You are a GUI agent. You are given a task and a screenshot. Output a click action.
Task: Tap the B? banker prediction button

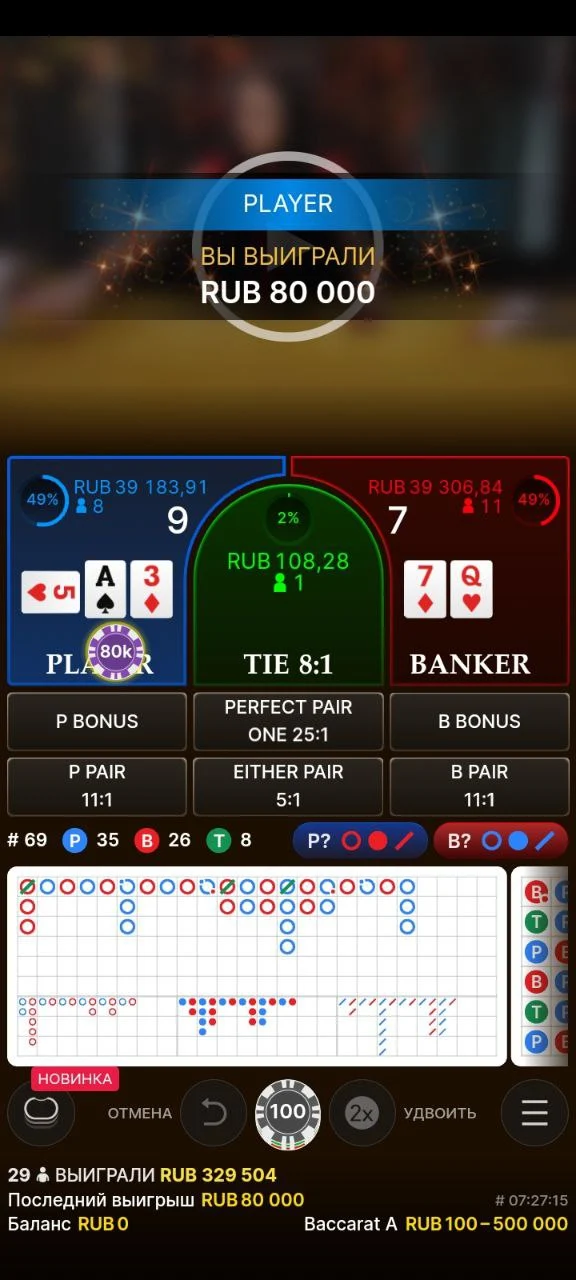[501, 841]
